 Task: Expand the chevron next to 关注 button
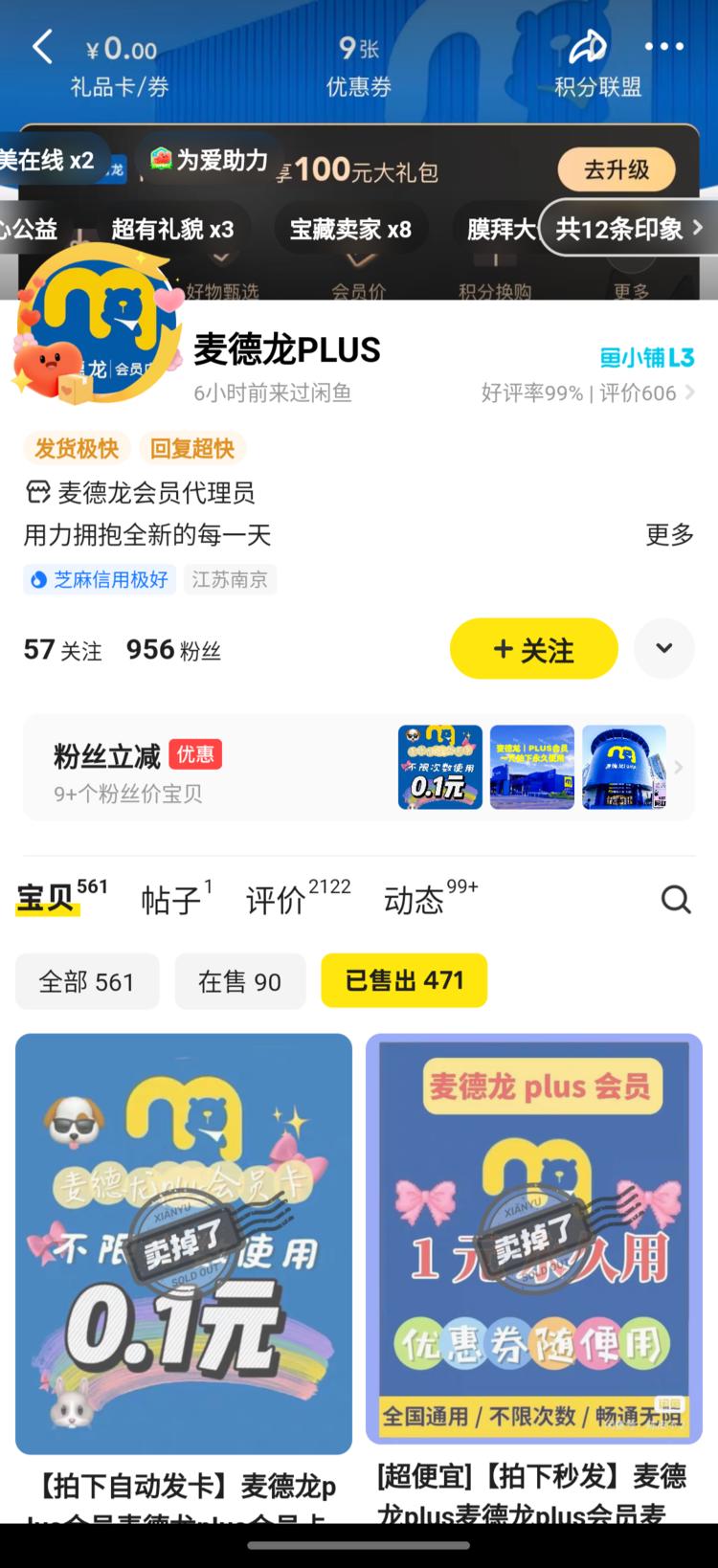664,648
